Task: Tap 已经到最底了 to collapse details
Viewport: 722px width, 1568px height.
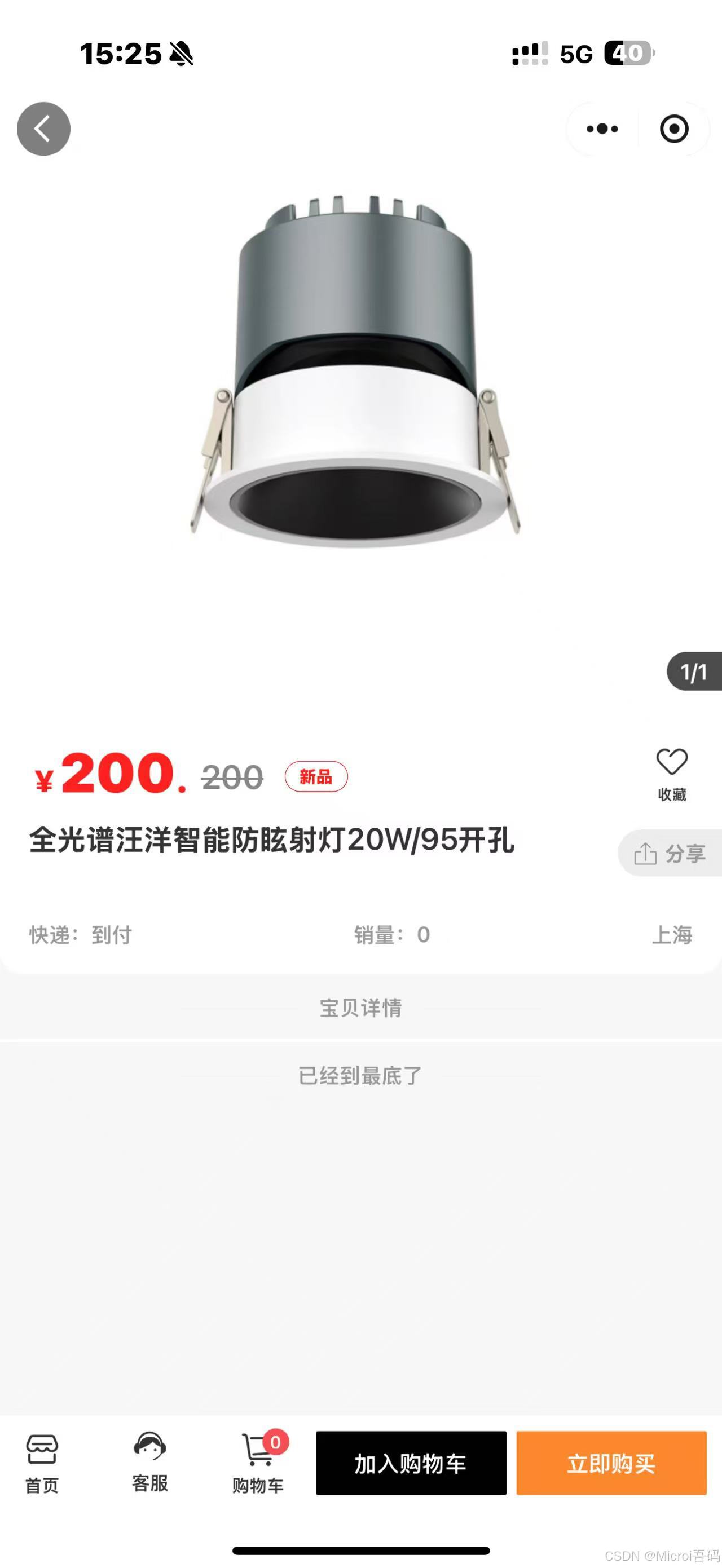Action: click(x=361, y=1075)
